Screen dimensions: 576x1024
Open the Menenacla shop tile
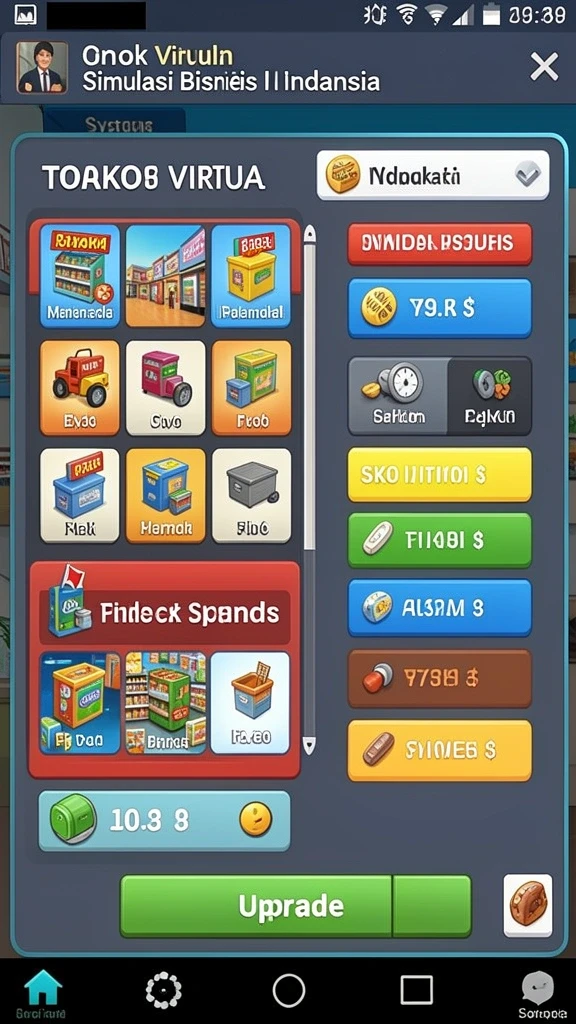pos(80,275)
